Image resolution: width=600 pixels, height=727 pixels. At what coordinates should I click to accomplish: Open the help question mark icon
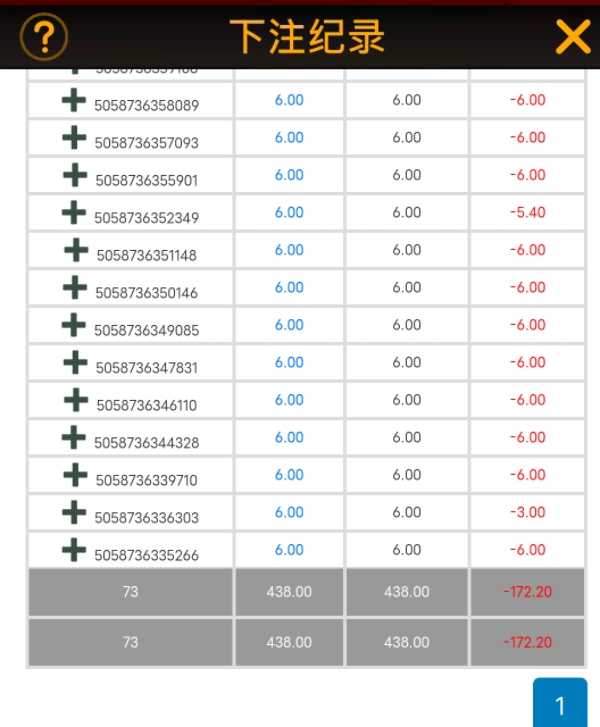[x=44, y=37]
